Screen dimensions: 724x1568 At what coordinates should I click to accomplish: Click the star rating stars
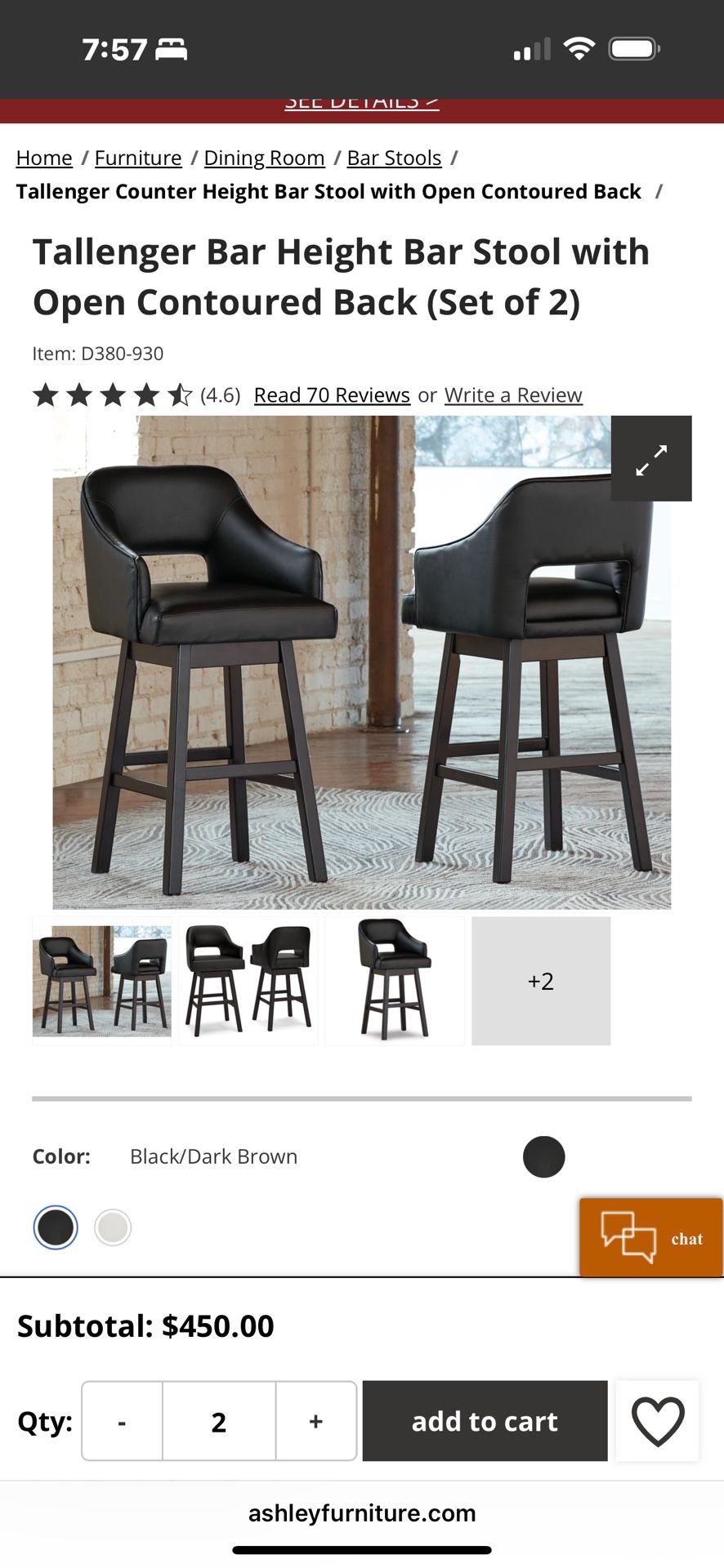click(112, 394)
